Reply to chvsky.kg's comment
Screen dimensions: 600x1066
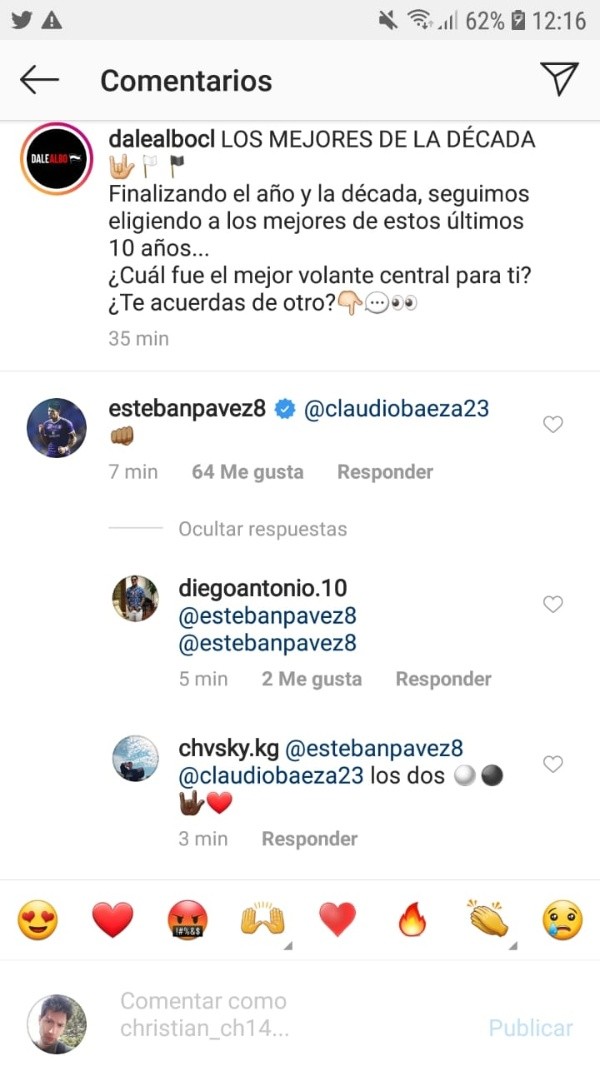coord(309,839)
